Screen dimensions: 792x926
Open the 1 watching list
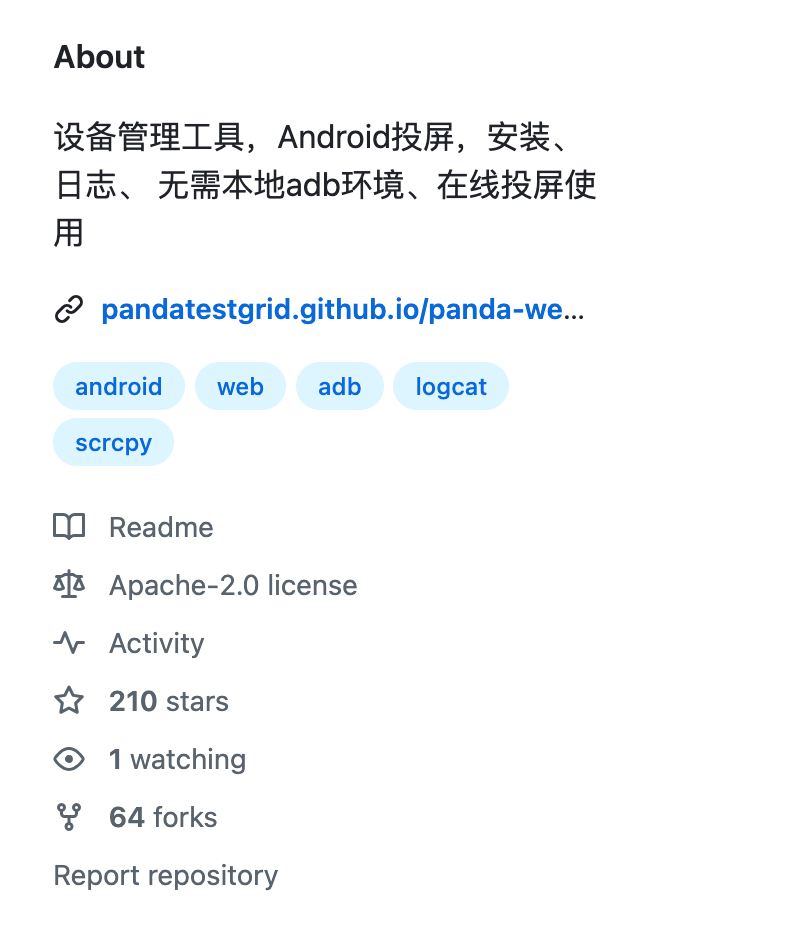177,759
